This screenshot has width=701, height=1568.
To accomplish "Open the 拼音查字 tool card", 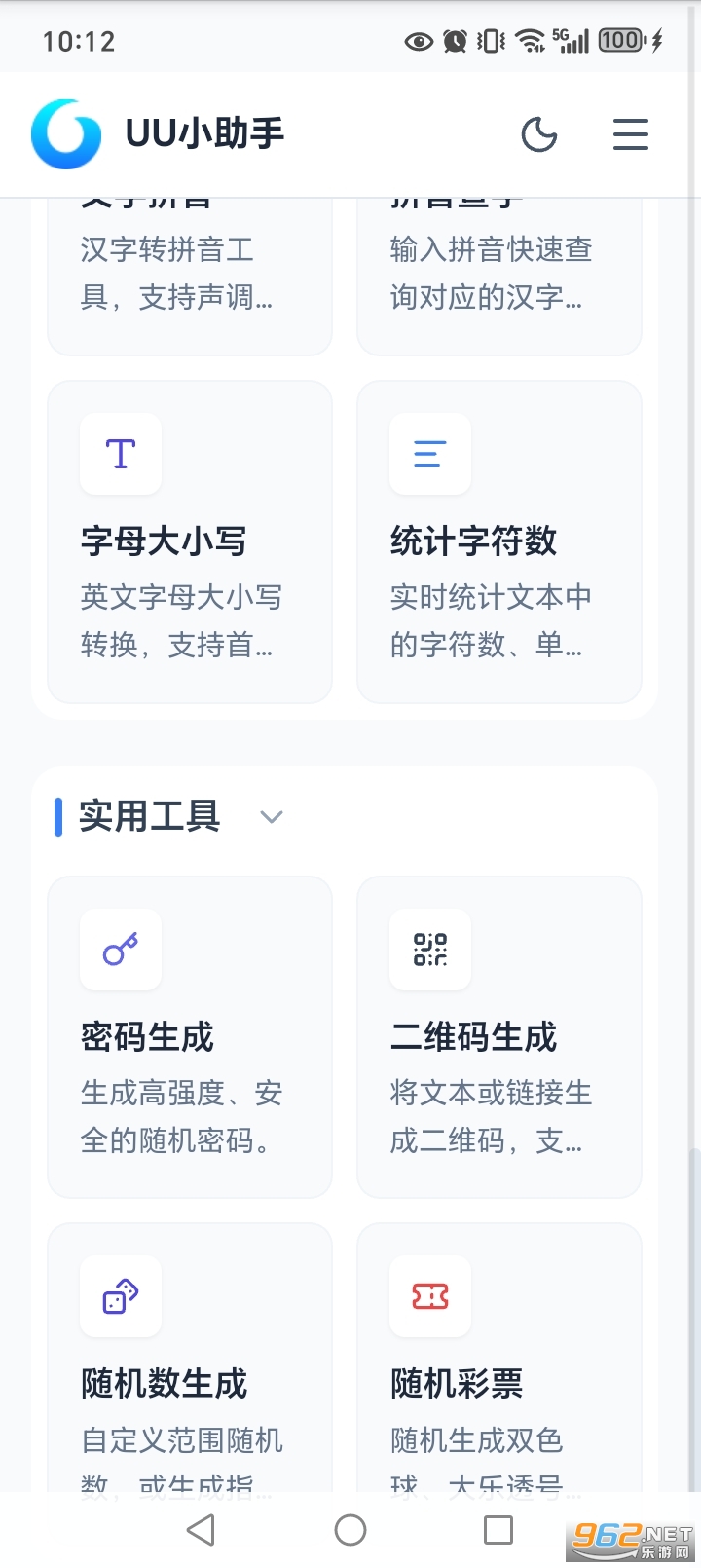I will click(x=498, y=263).
